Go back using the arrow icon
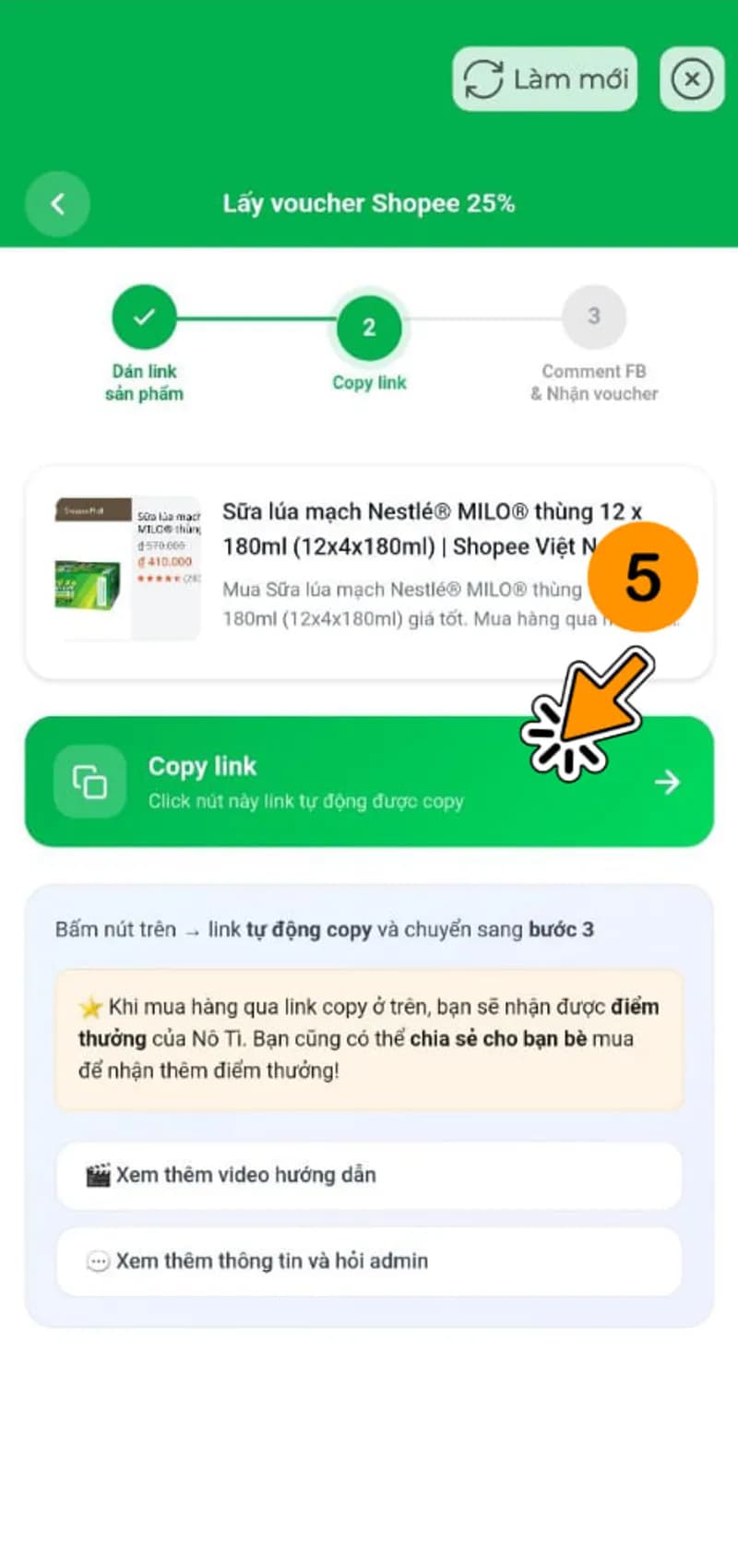 [57, 203]
